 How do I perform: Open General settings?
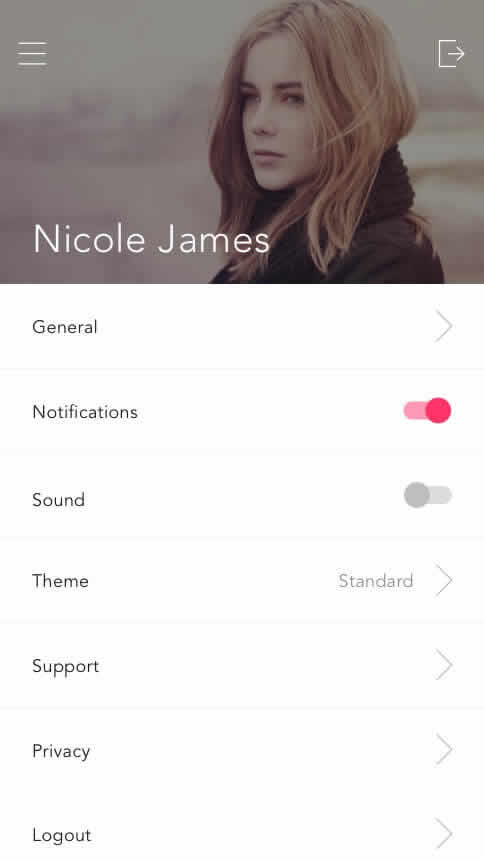click(242, 327)
